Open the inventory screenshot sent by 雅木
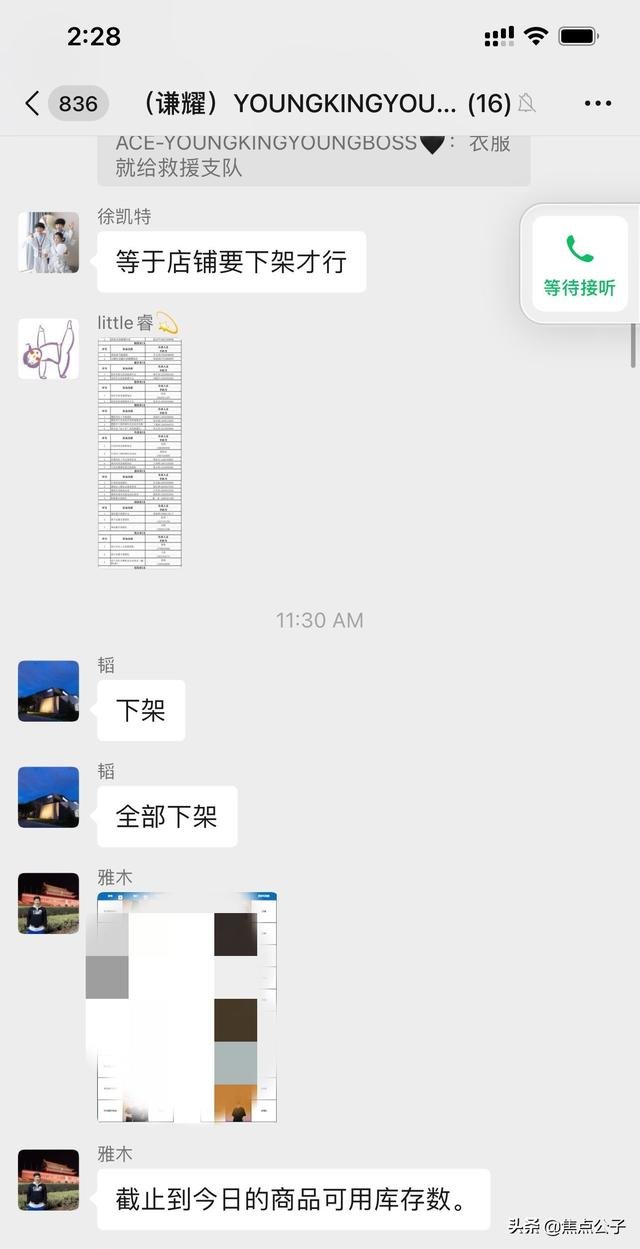The height and width of the screenshot is (1249, 640). (187, 1007)
